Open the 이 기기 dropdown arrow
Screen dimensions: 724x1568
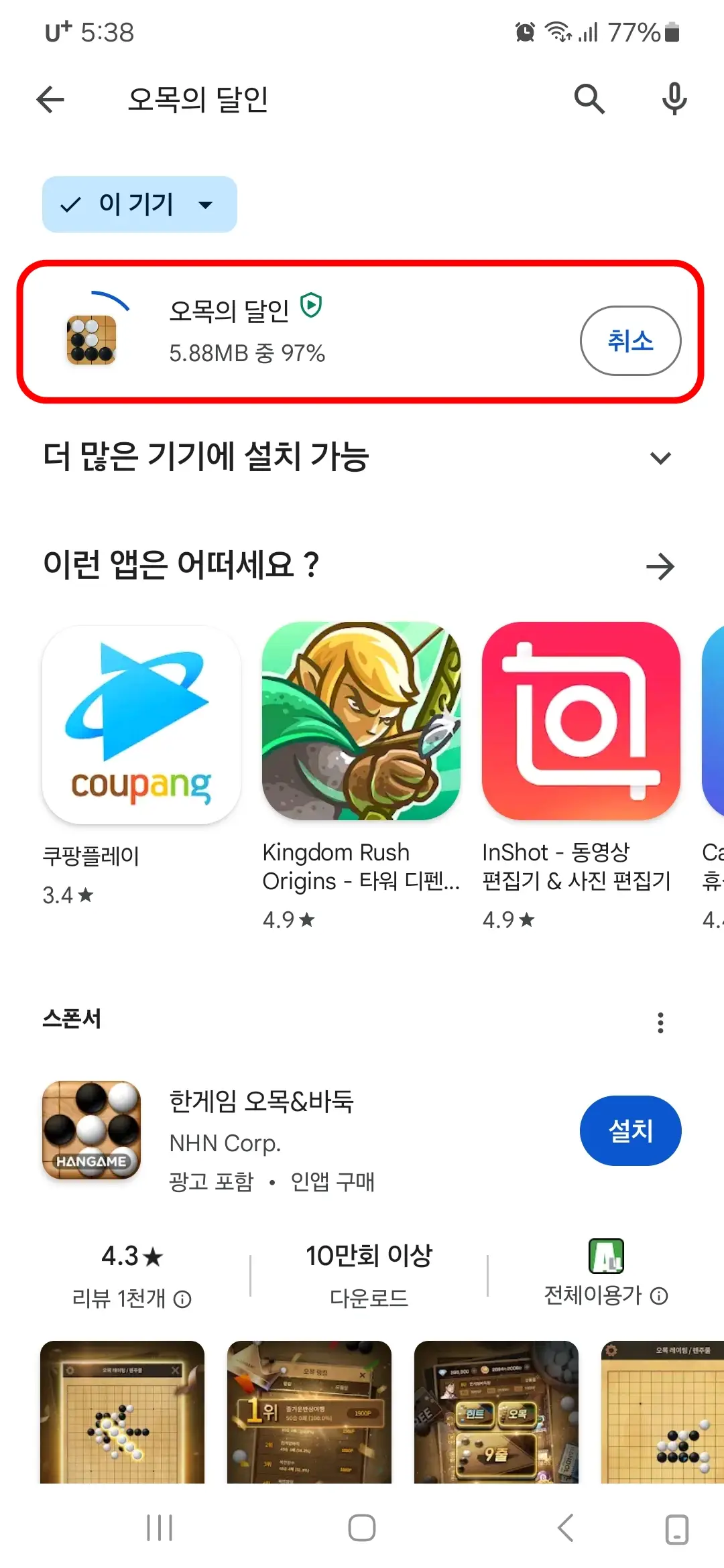tap(206, 205)
